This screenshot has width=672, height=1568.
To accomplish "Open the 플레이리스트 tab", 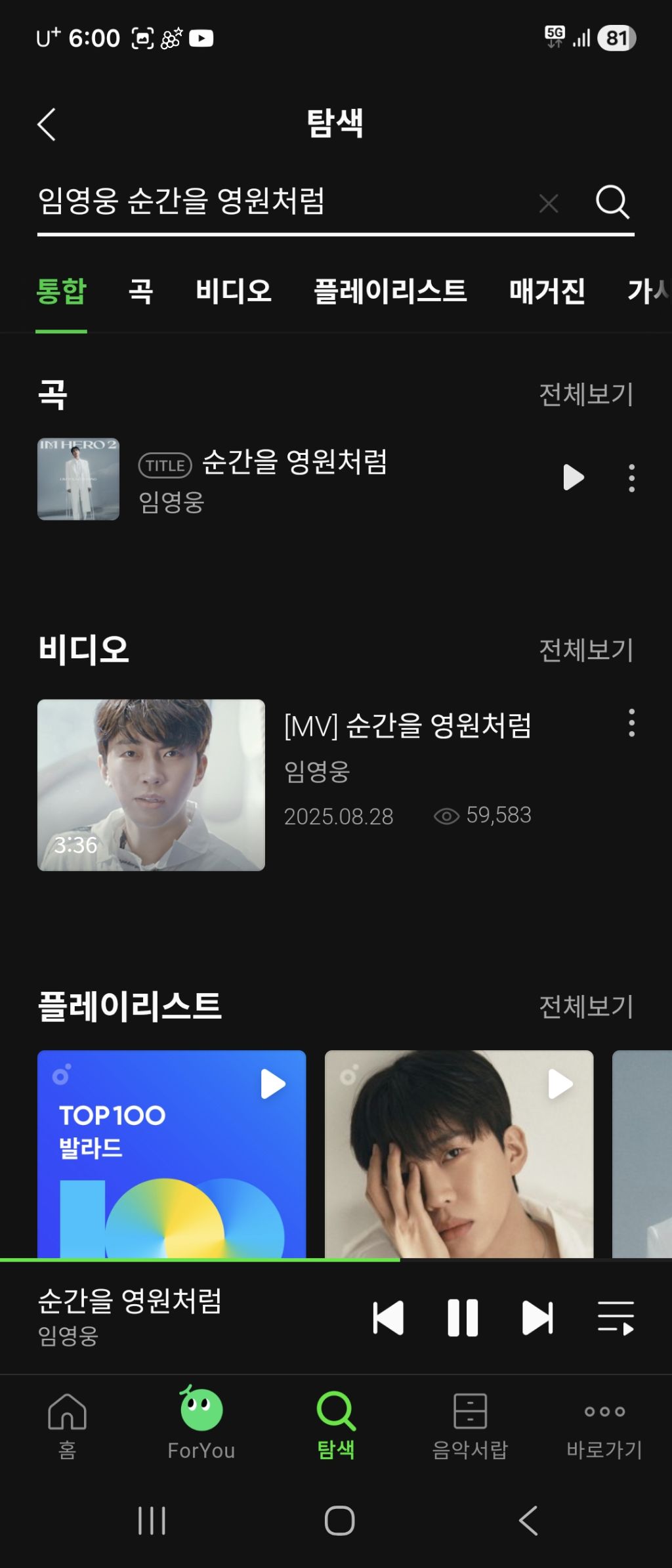I will click(x=390, y=291).
